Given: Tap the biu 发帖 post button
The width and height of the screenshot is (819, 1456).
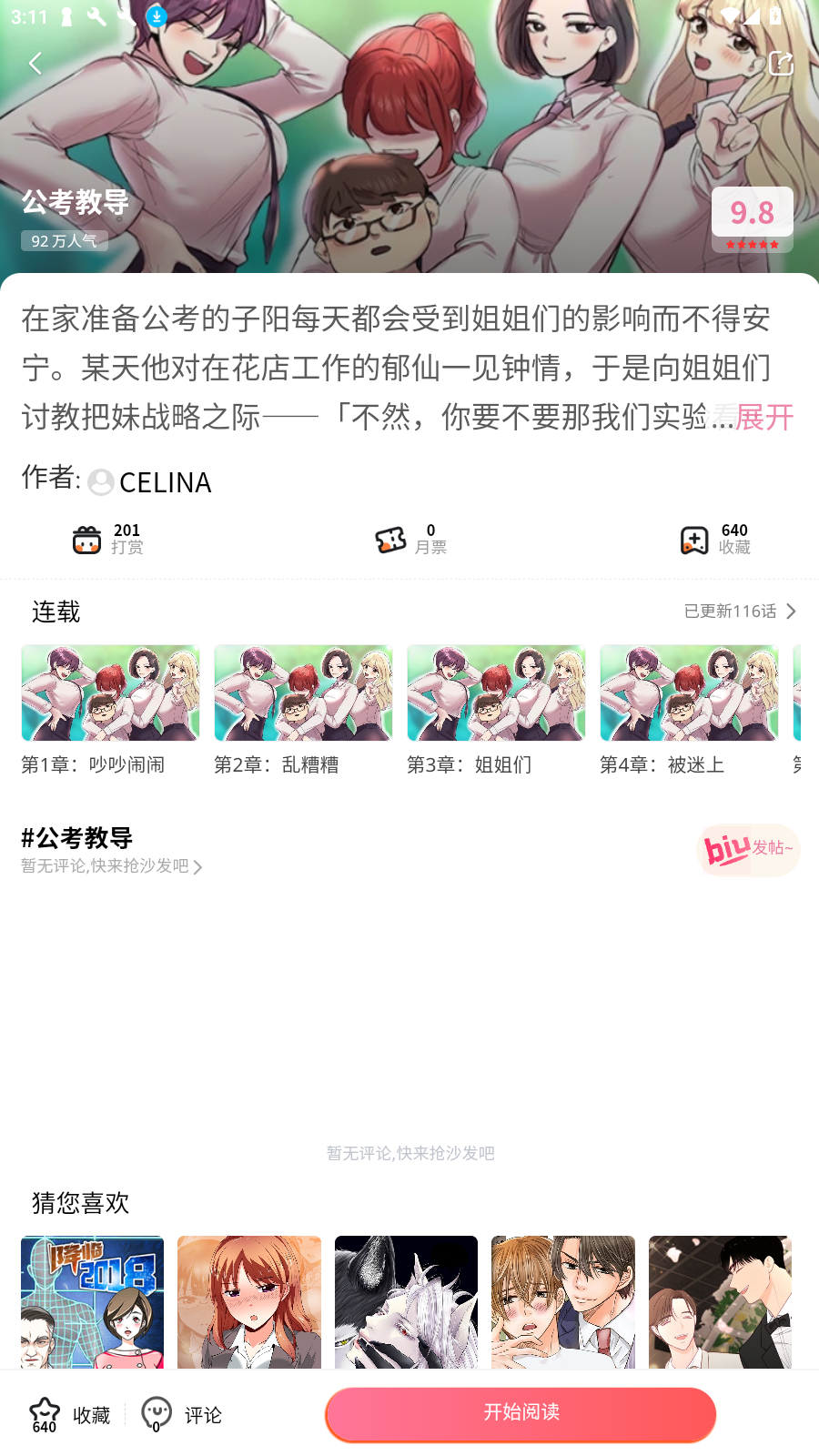Looking at the screenshot, I should click(x=748, y=850).
